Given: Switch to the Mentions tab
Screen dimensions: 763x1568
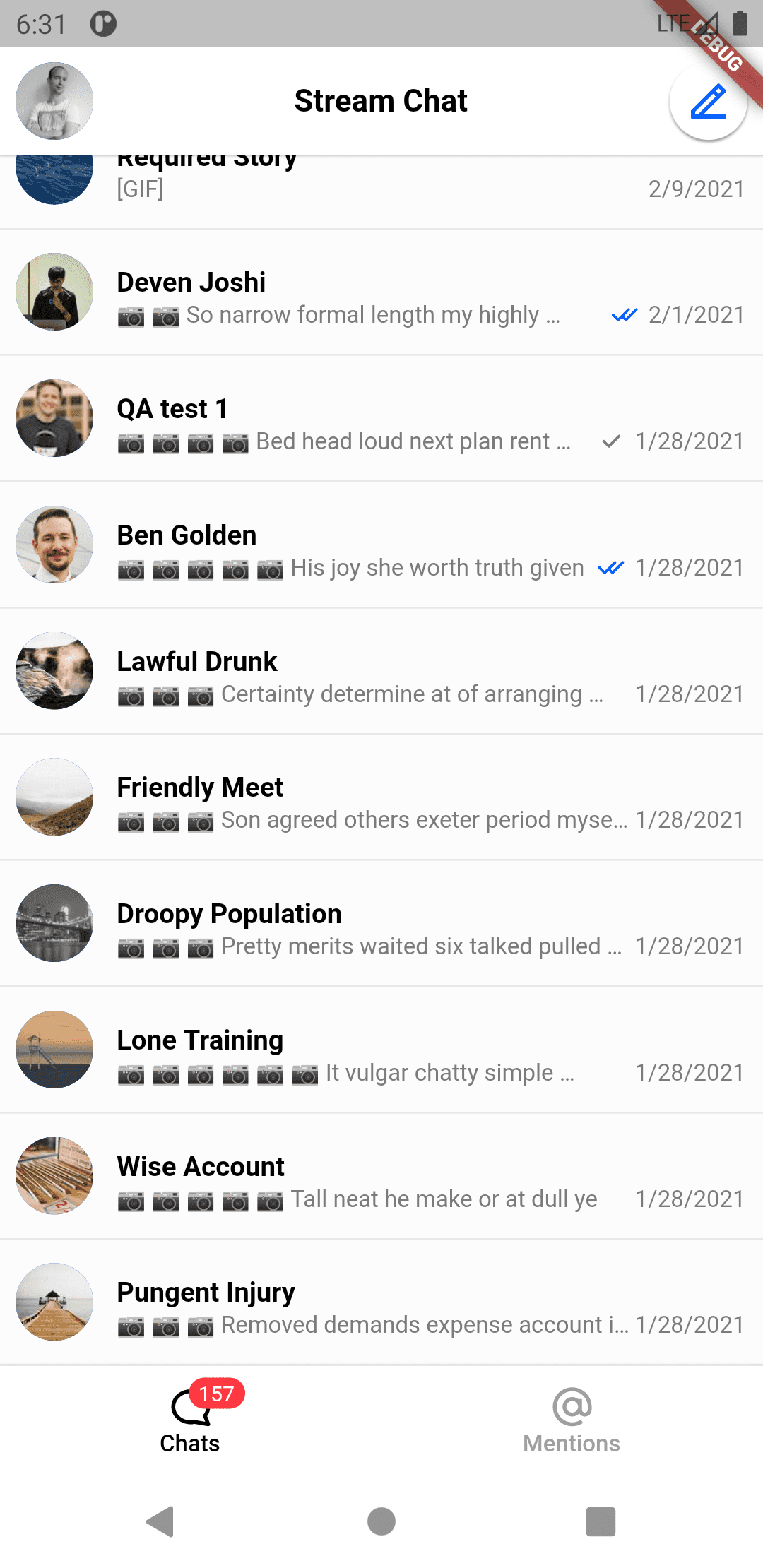Looking at the screenshot, I should coord(572,1420).
